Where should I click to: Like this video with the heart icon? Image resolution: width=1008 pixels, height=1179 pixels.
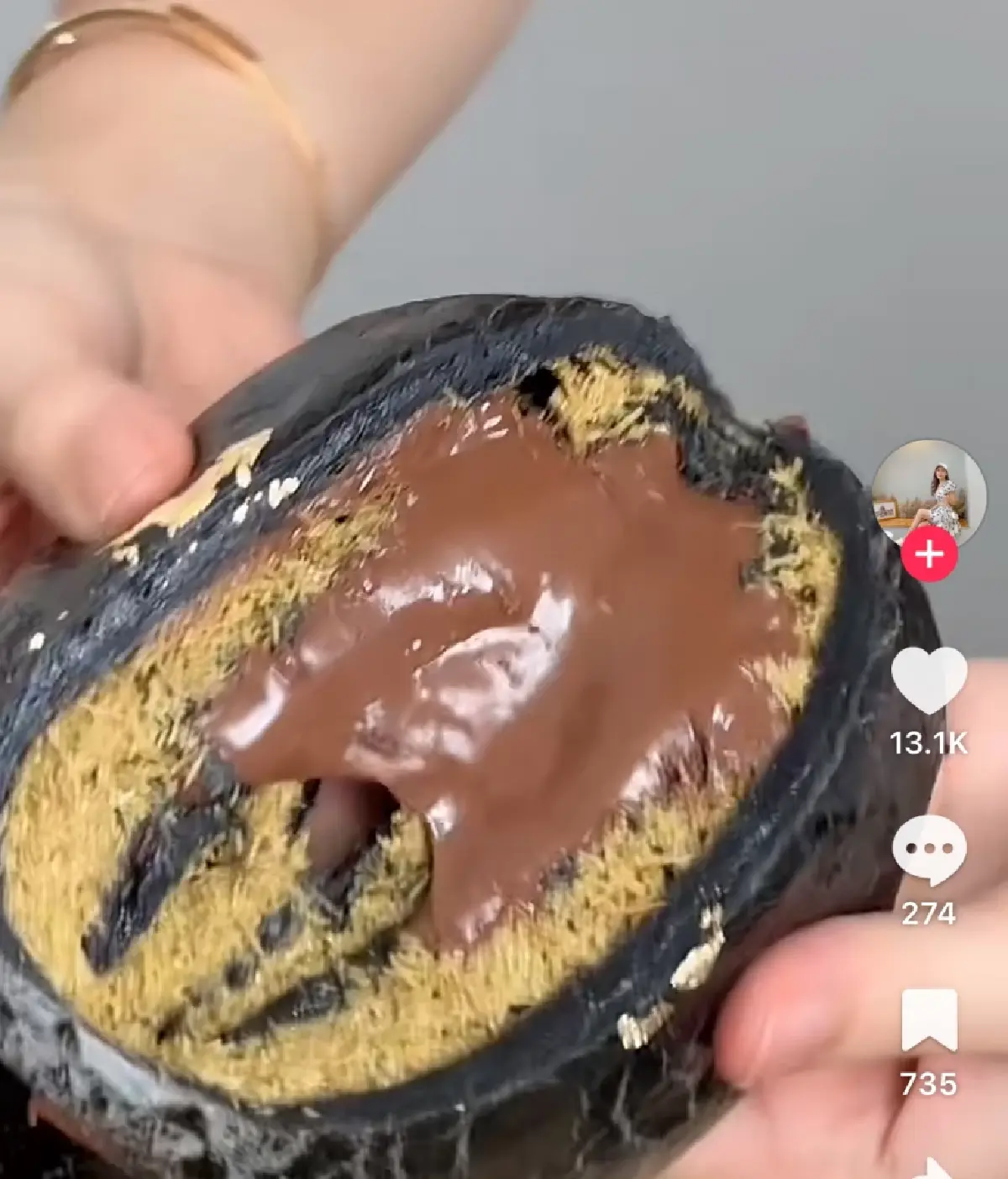tap(929, 679)
